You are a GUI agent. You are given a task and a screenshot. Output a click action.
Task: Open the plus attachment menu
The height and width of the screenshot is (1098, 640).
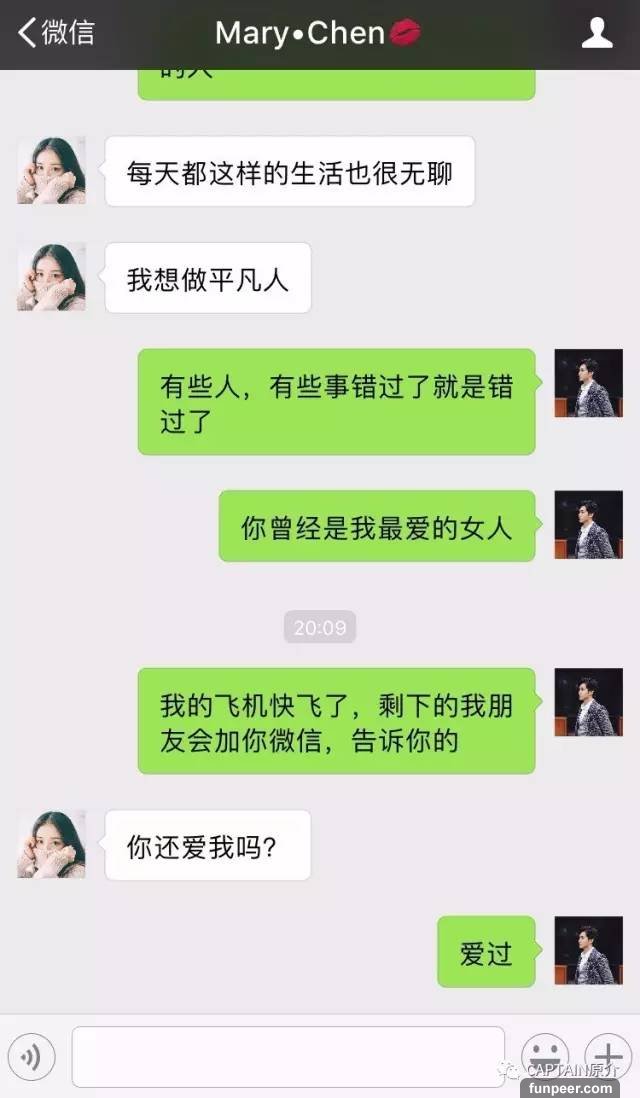[x=608, y=1054]
